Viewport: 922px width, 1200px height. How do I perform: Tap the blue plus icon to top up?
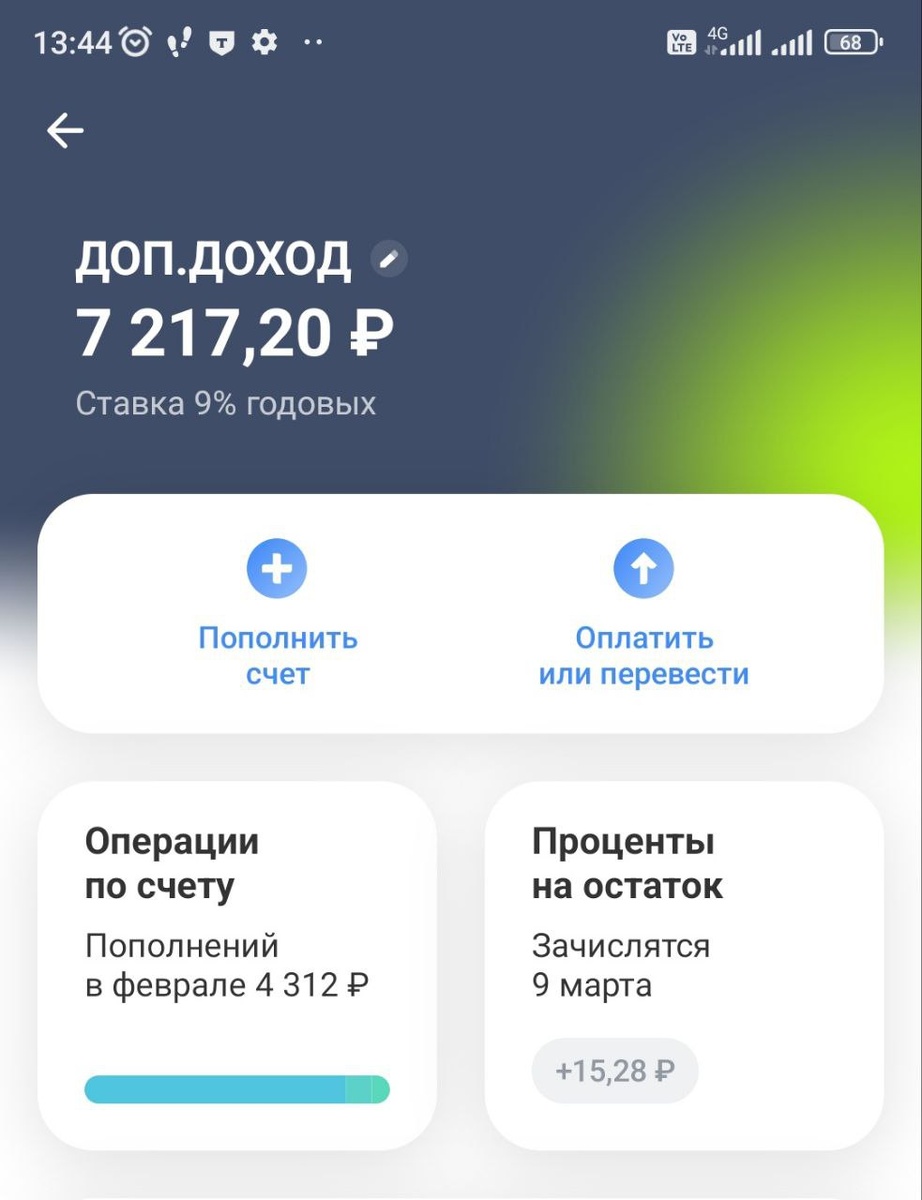click(276, 567)
